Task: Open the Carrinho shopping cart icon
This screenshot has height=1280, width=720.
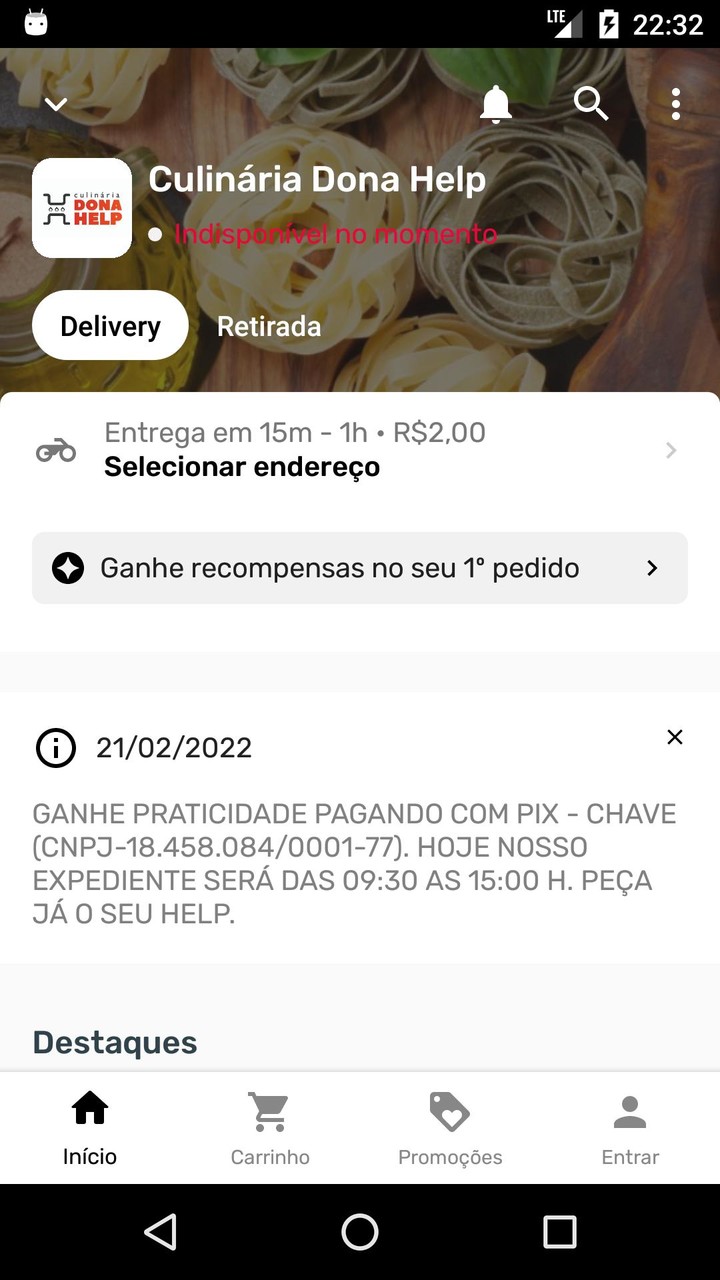Action: [x=269, y=1108]
